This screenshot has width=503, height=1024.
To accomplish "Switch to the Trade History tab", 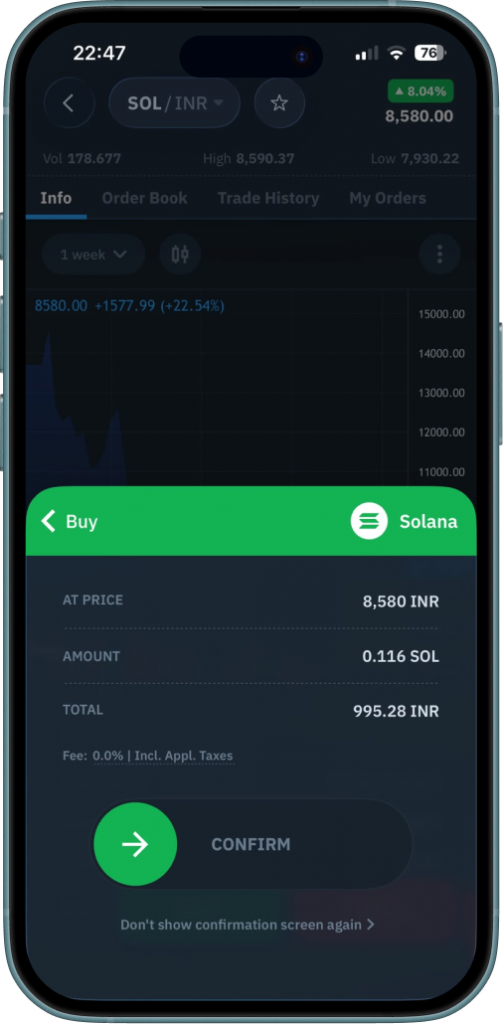I will point(268,198).
